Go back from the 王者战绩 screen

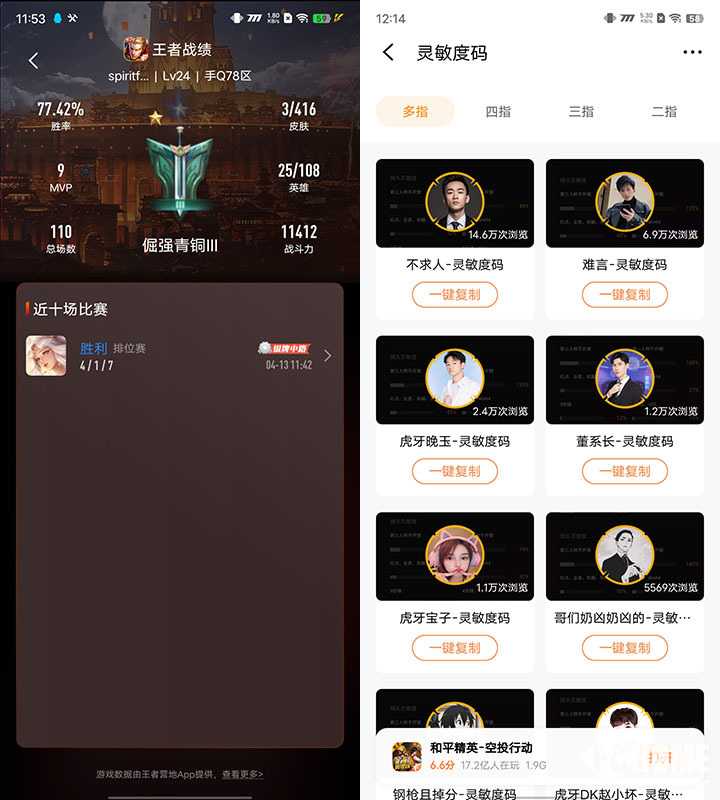pos(33,60)
